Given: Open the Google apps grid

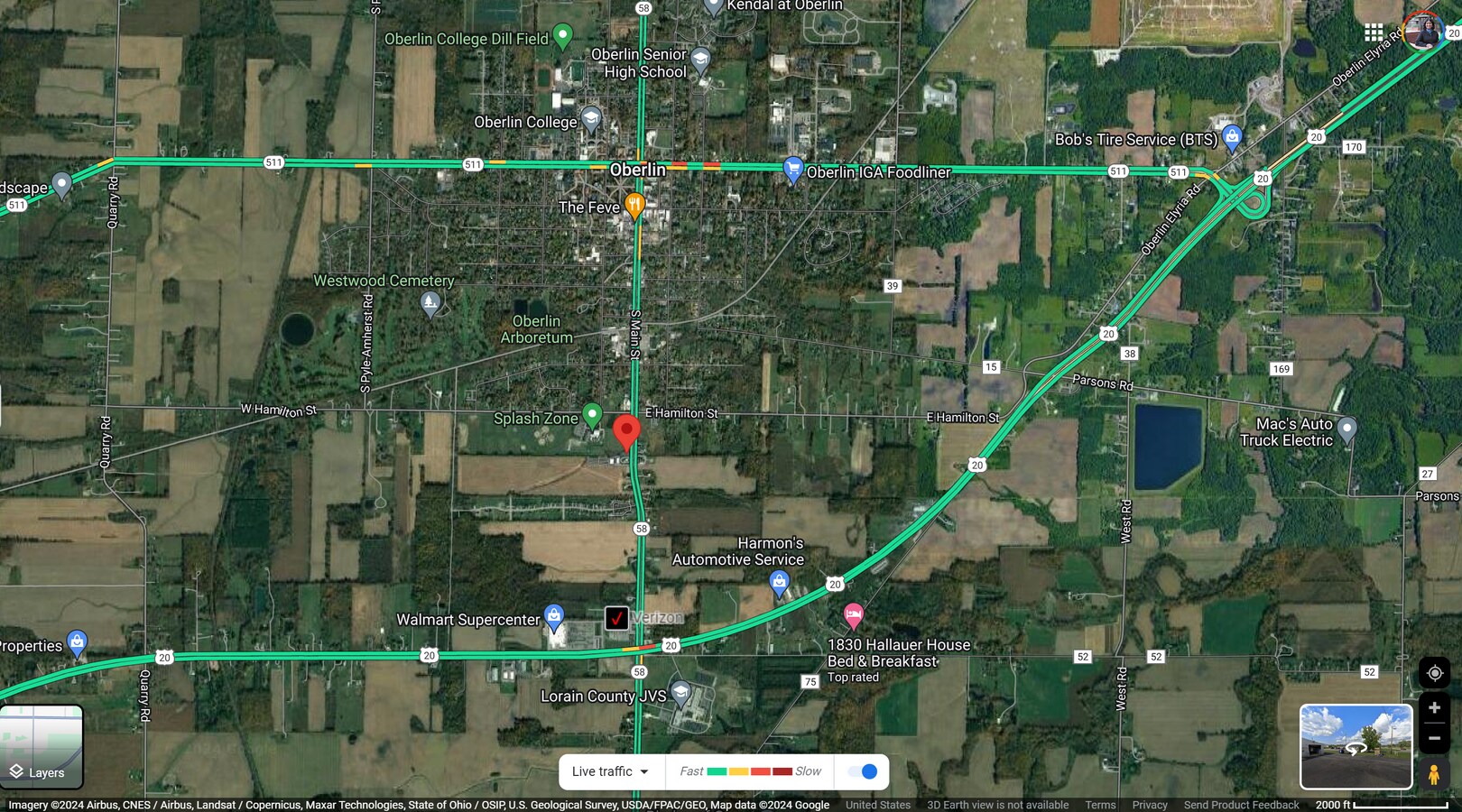Looking at the screenshot, I should point(1374,32).
